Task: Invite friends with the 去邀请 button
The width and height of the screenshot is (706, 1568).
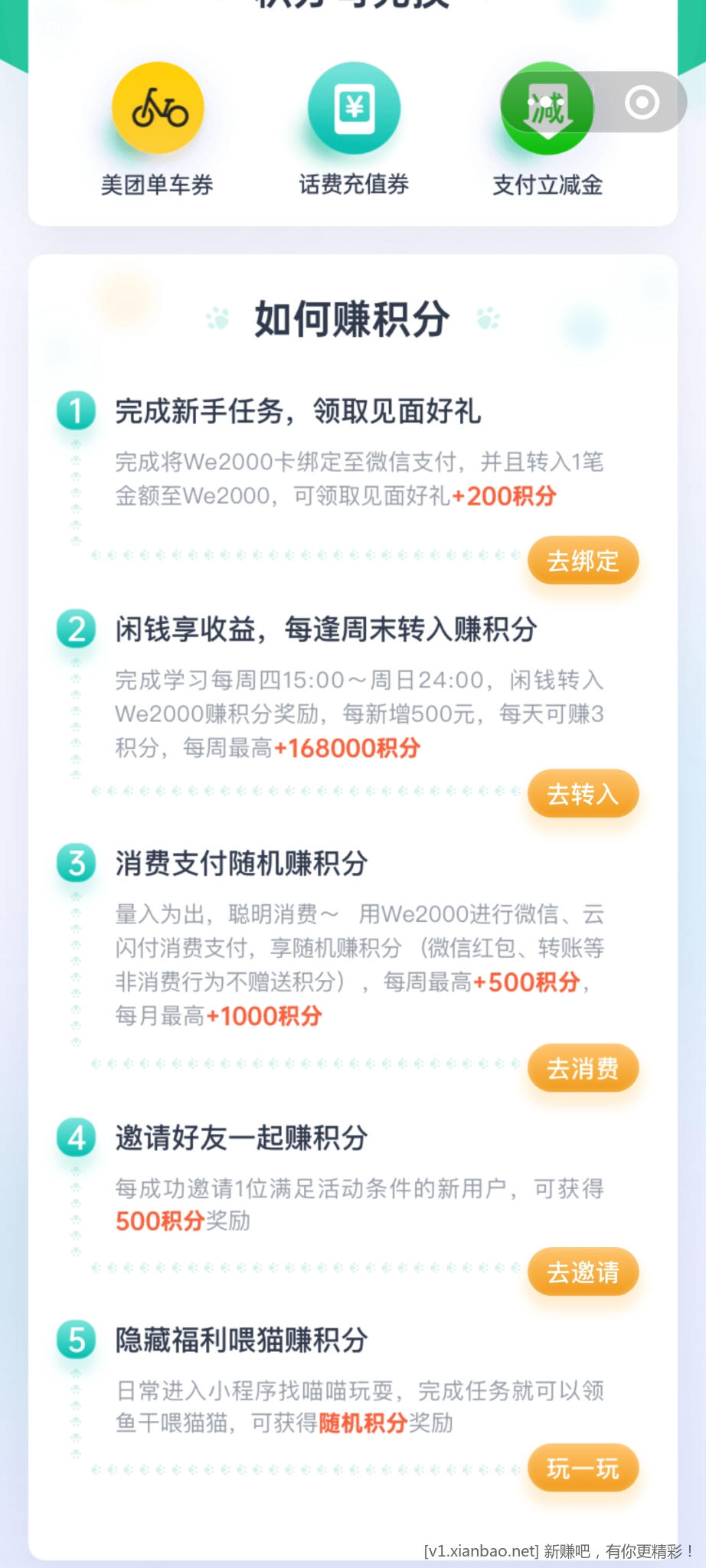Action: click(583, 1272)
